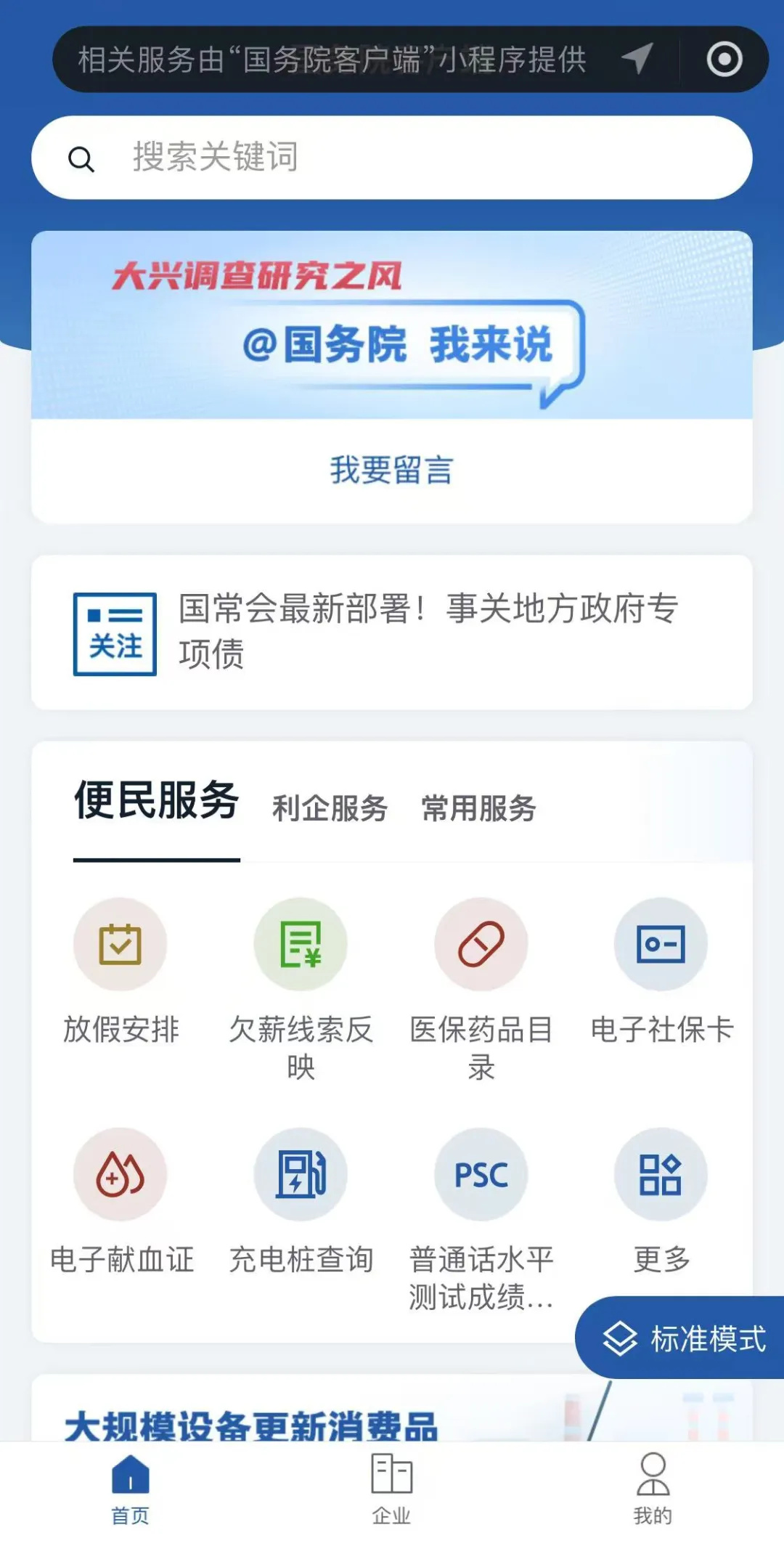Switch display with the 标准模式 button
The image size is (784, 1554).
pyautogui.click(x=684, y=1338)
